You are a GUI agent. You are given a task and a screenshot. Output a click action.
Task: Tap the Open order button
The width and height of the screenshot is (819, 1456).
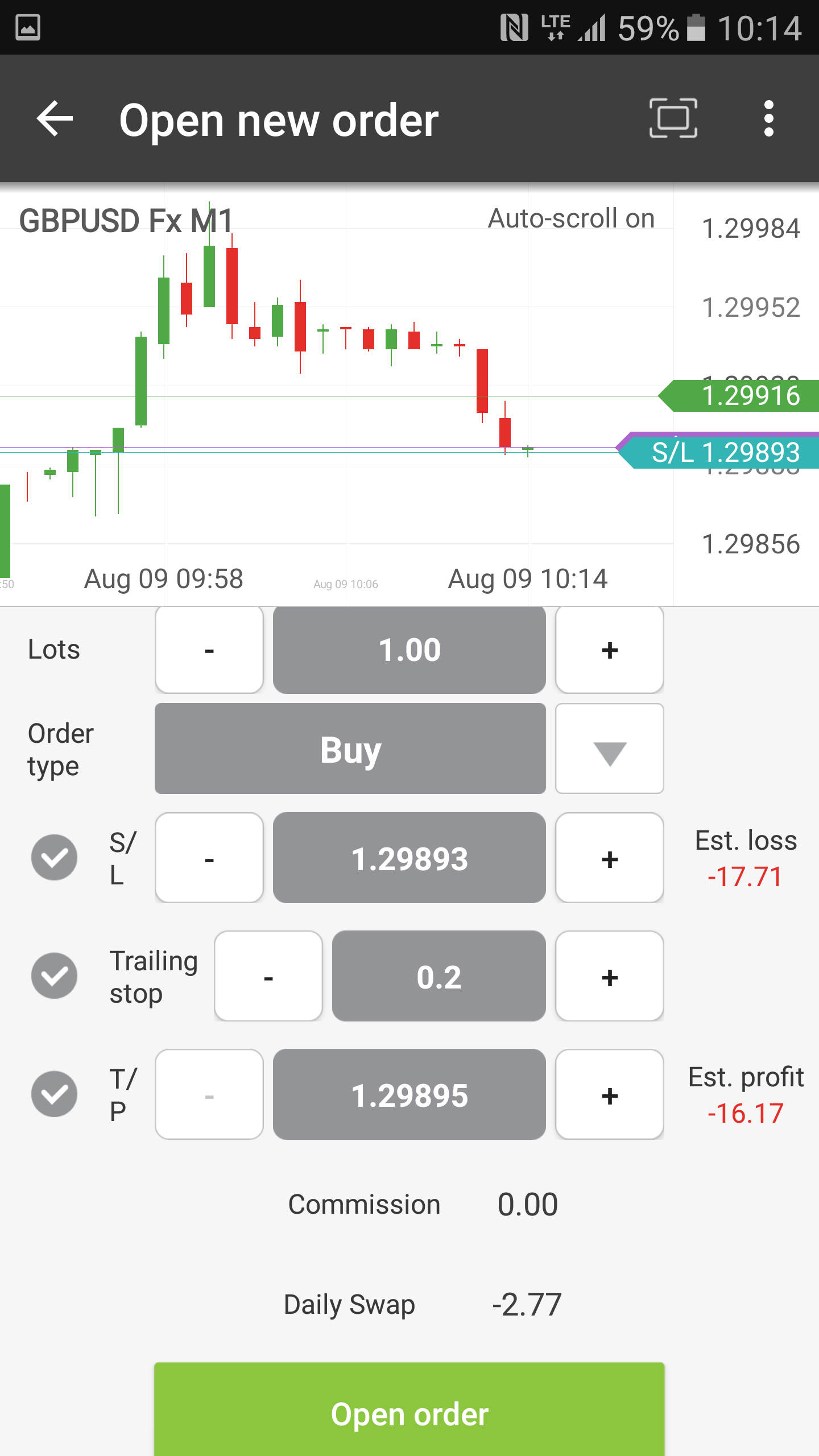click(x=409, y=1413)
